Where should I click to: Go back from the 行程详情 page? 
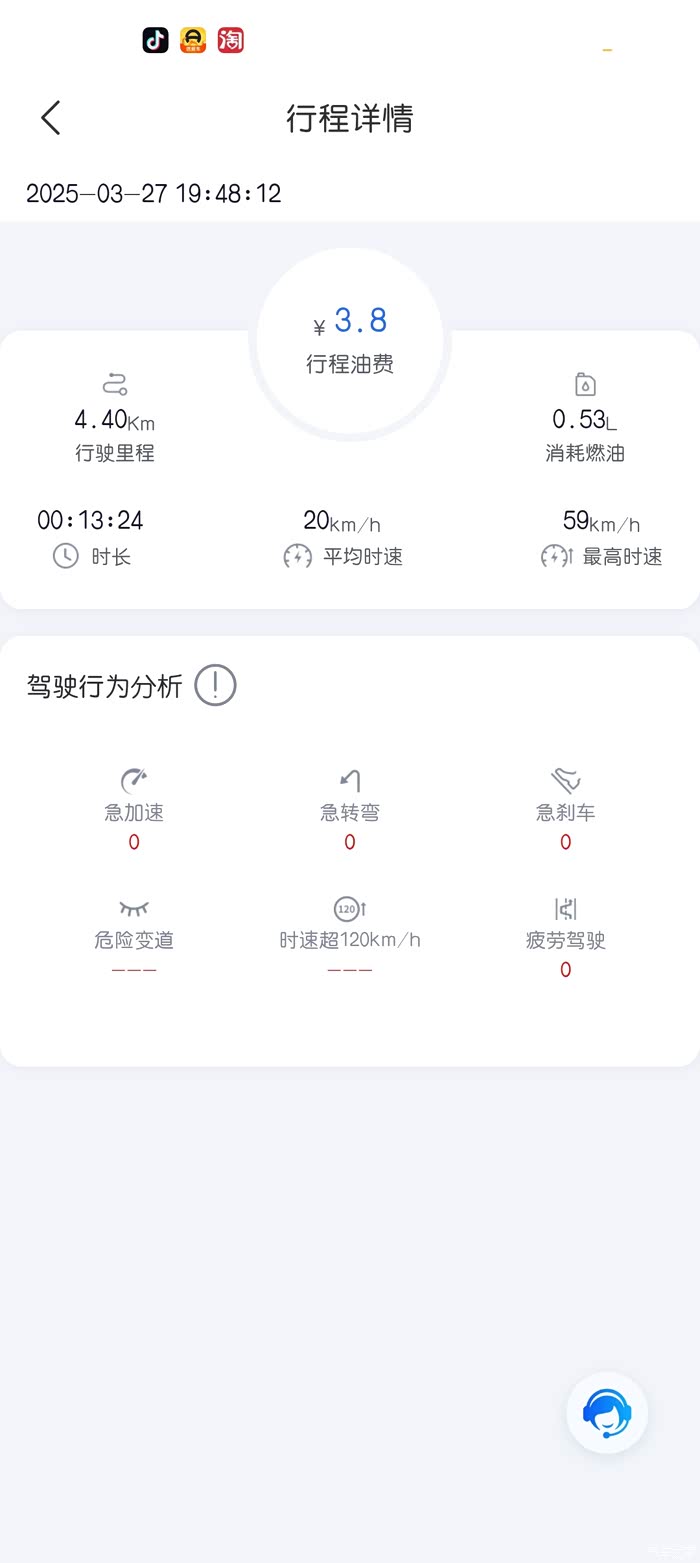[x=51, y=118]
